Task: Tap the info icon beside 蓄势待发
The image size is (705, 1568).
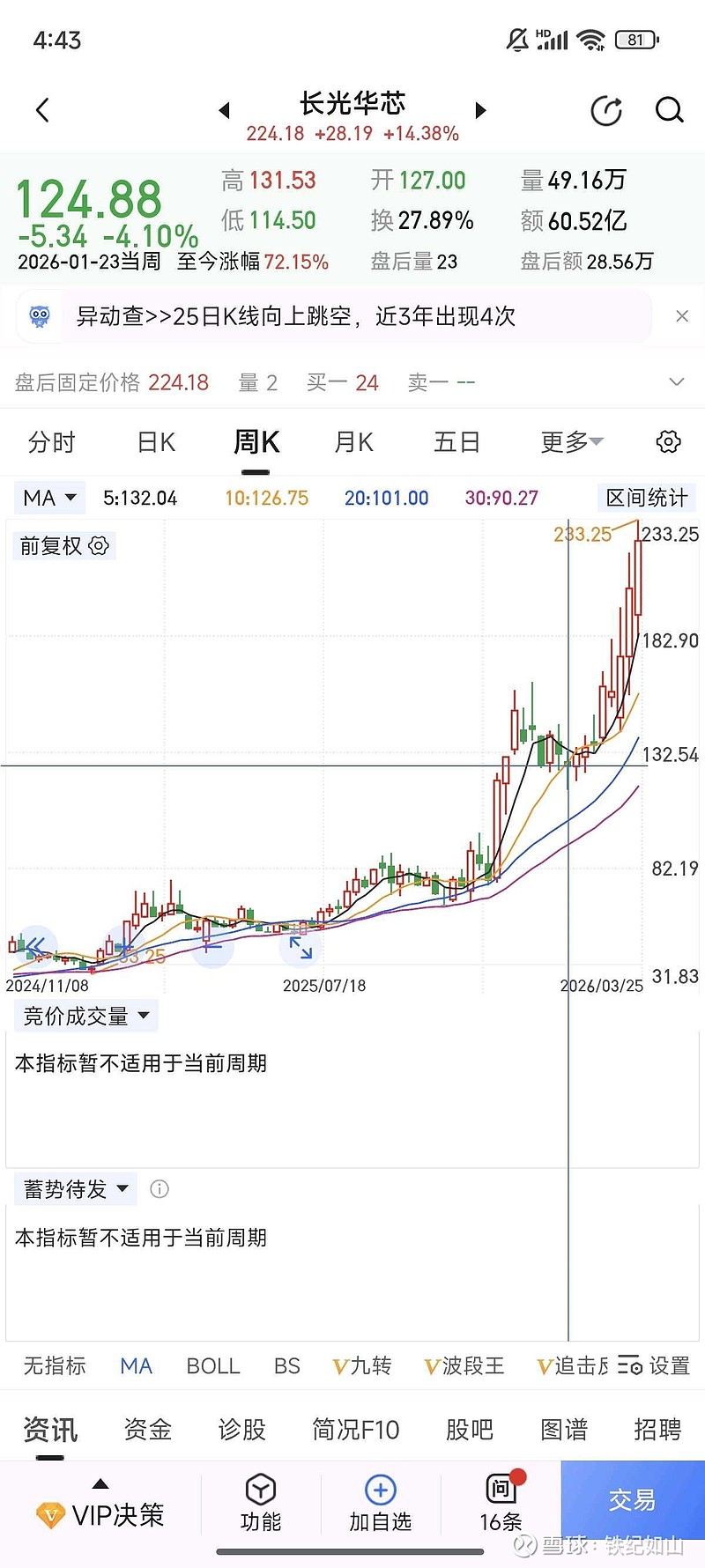Action: [160, 1189]
